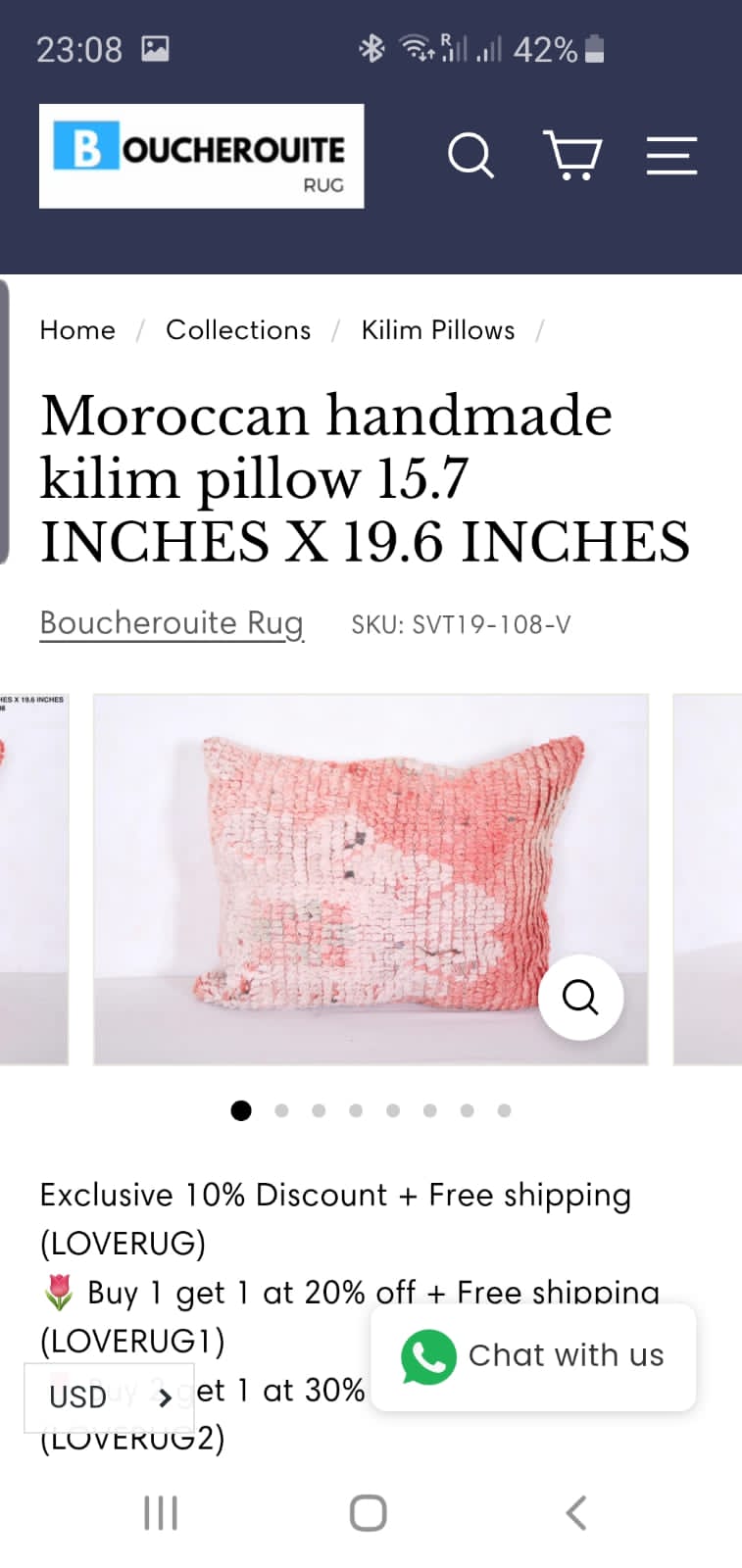742x1568 pixels.
Task: Open the shopping cart
Action: (x=572, y=156)
